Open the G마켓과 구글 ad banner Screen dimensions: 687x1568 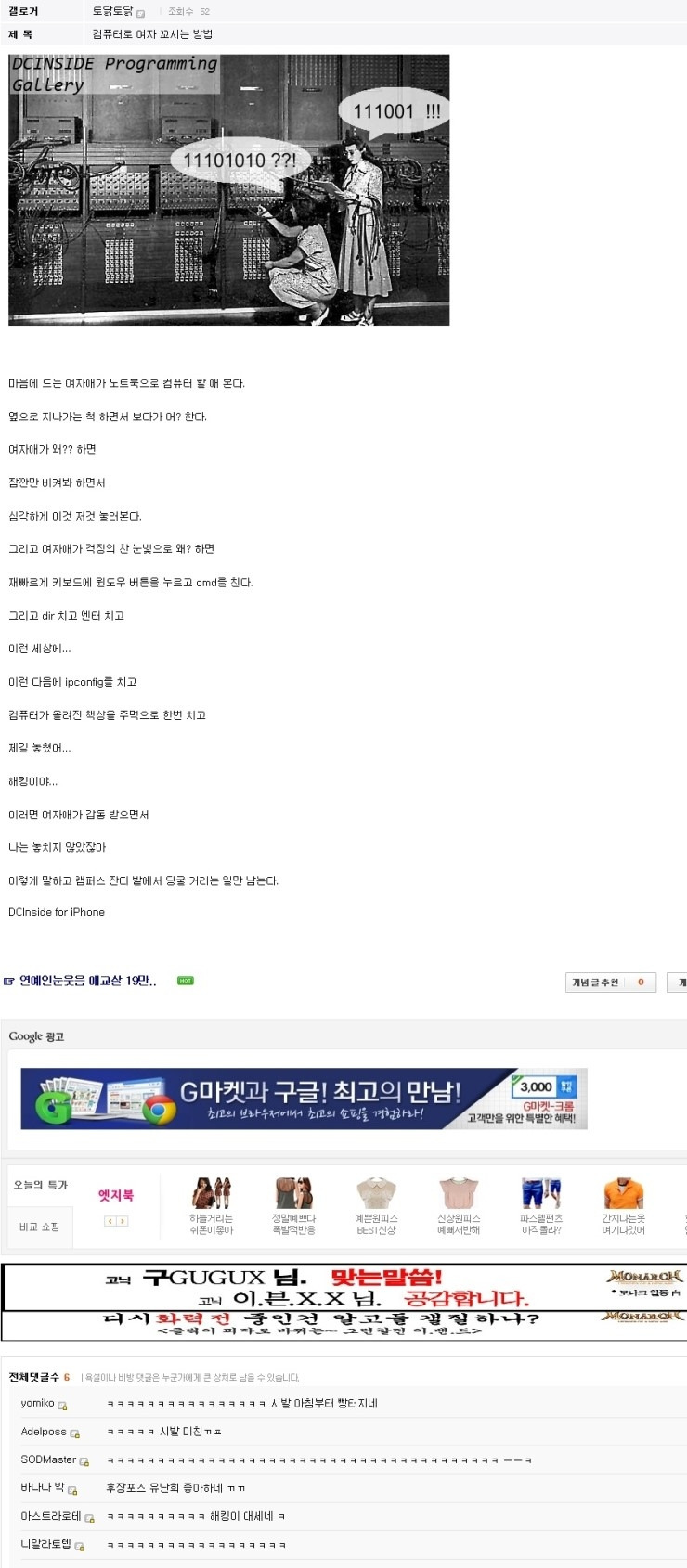tap(304, 1099)
